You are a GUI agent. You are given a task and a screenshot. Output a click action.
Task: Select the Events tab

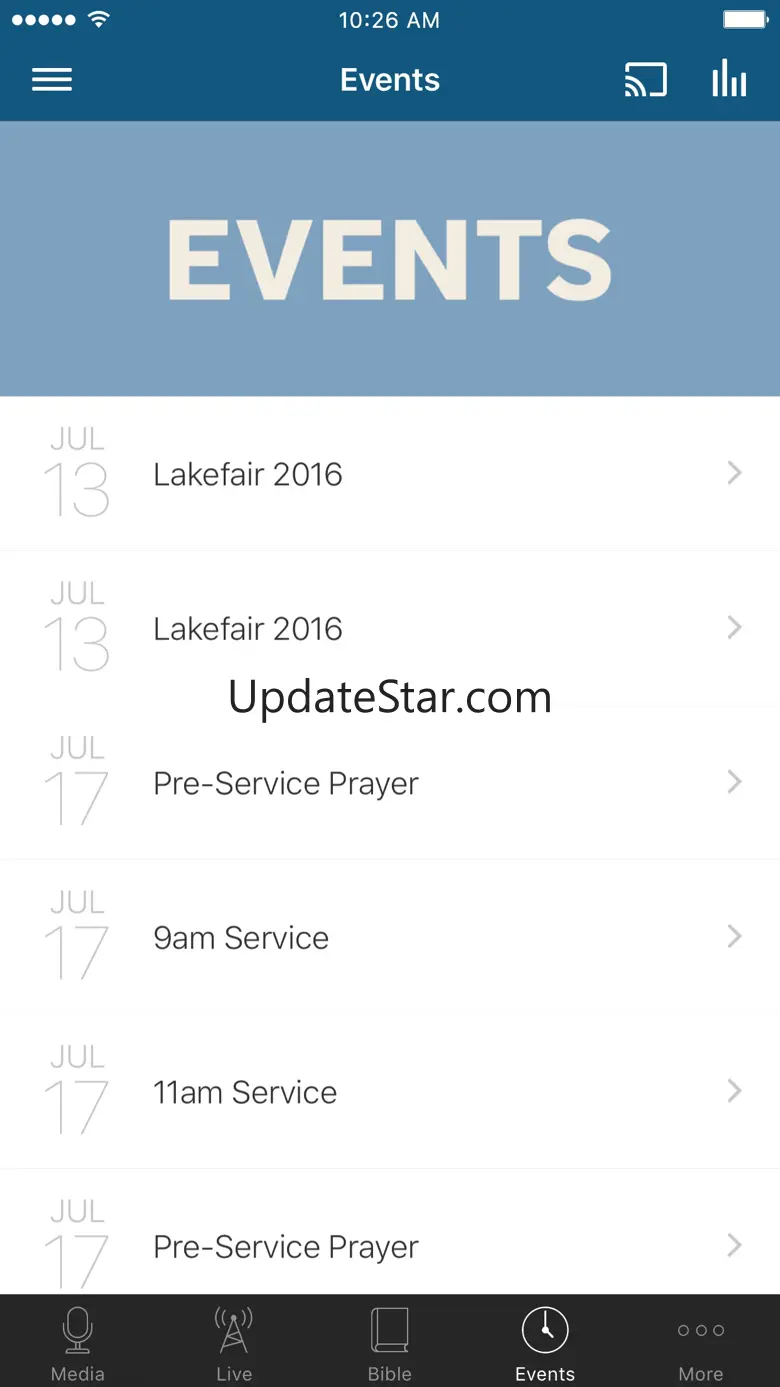pos(545,1345)
